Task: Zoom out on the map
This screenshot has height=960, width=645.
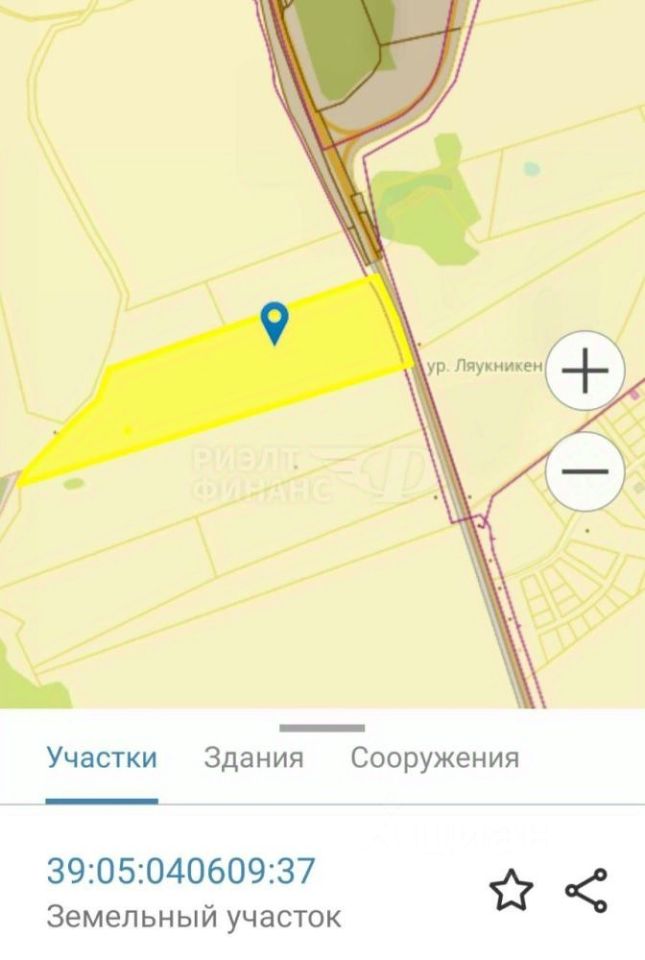Action: 586,472
